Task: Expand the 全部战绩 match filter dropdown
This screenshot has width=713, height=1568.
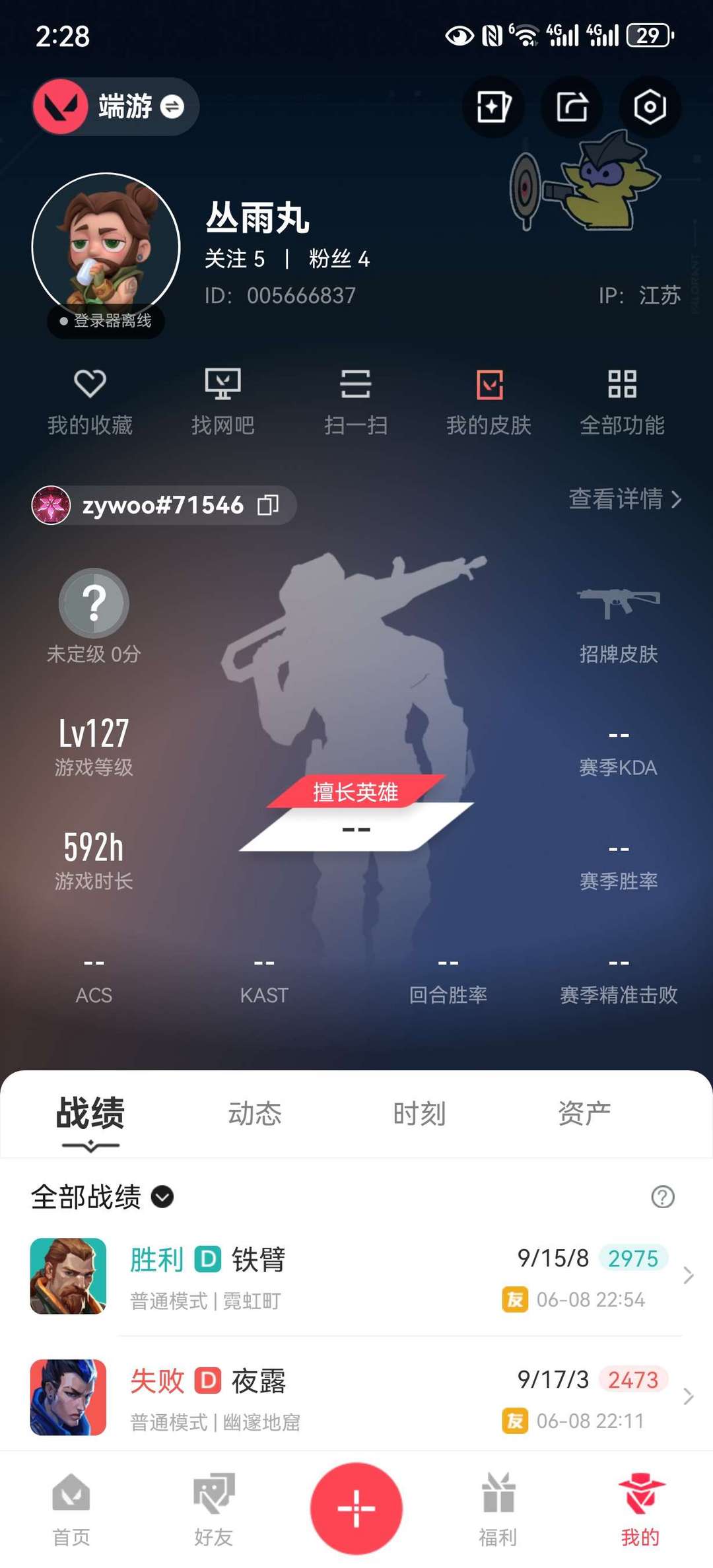Action: (x=102, y=1196)
